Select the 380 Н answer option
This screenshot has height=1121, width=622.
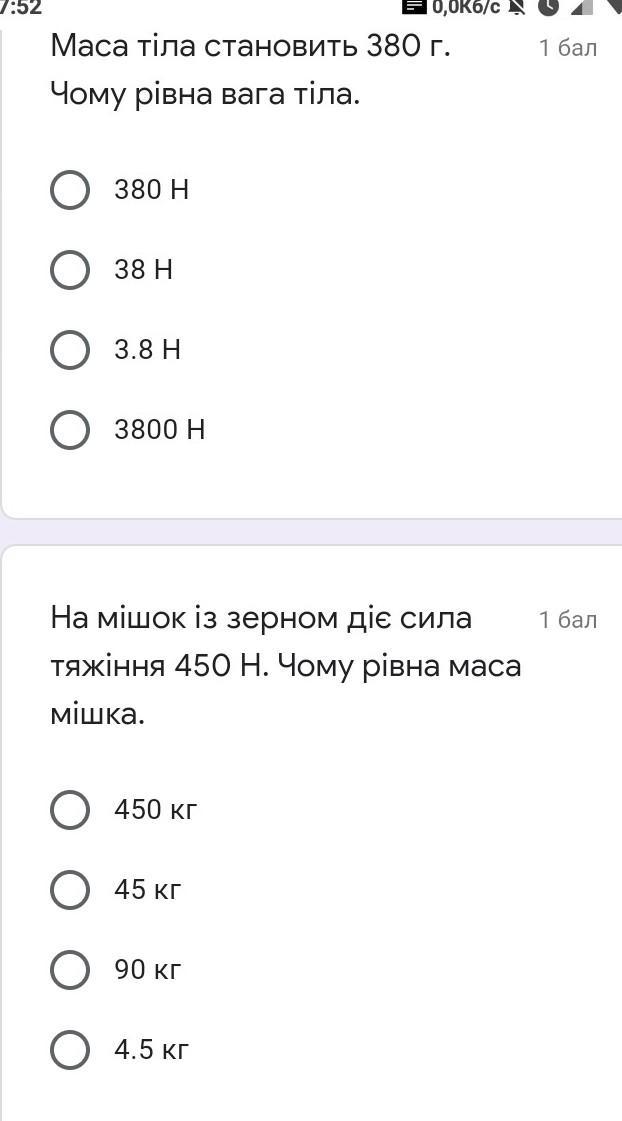click(x=70, y=190)
